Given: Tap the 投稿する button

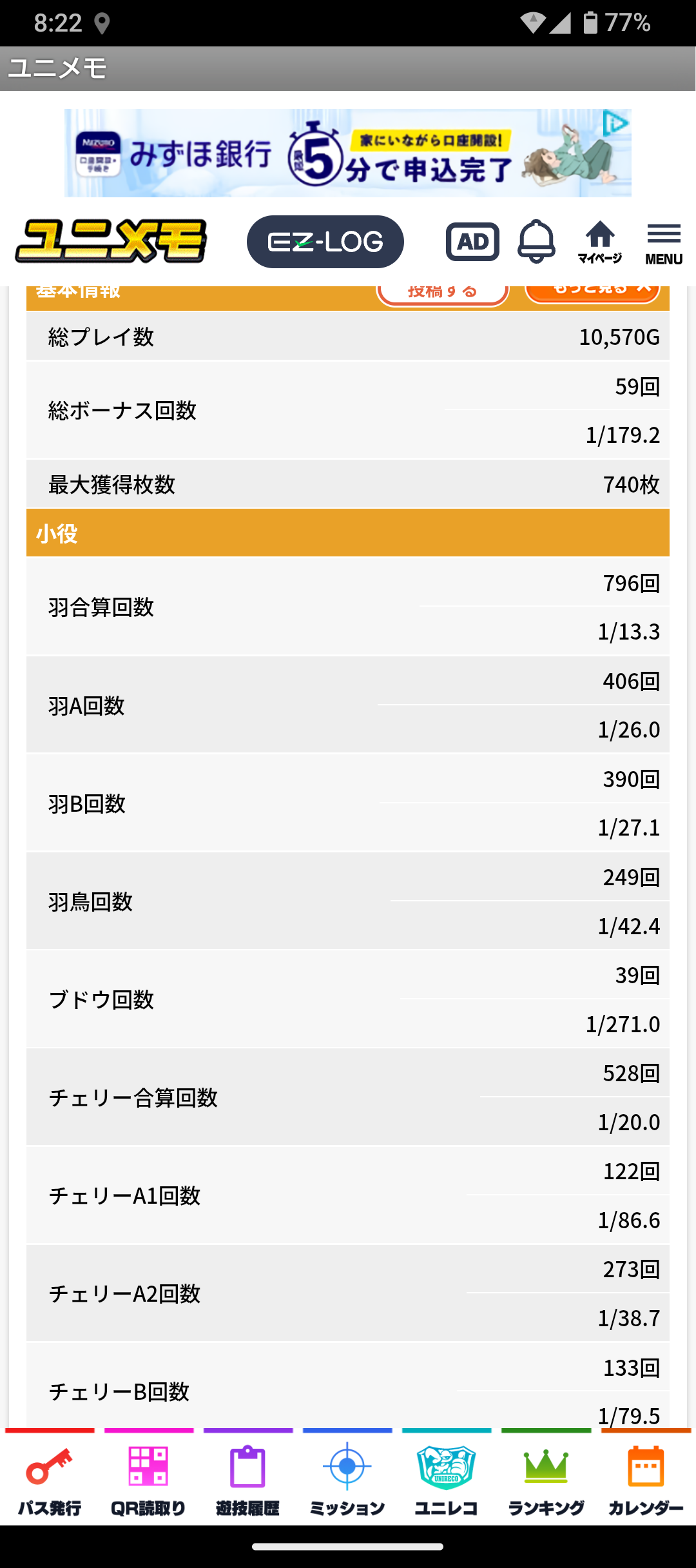Looking at the screenshot, I should (x=443, y=293).
